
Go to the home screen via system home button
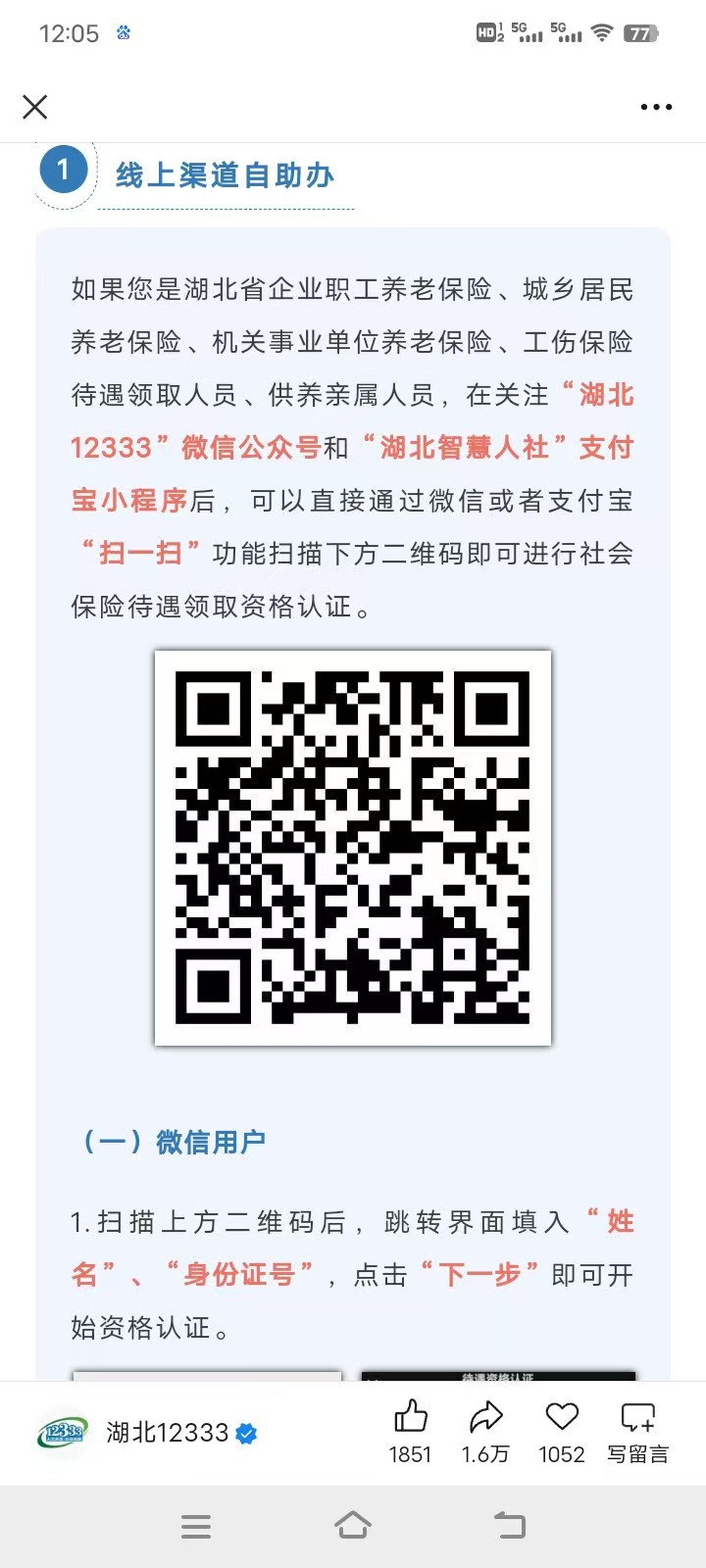(353, 1525)
